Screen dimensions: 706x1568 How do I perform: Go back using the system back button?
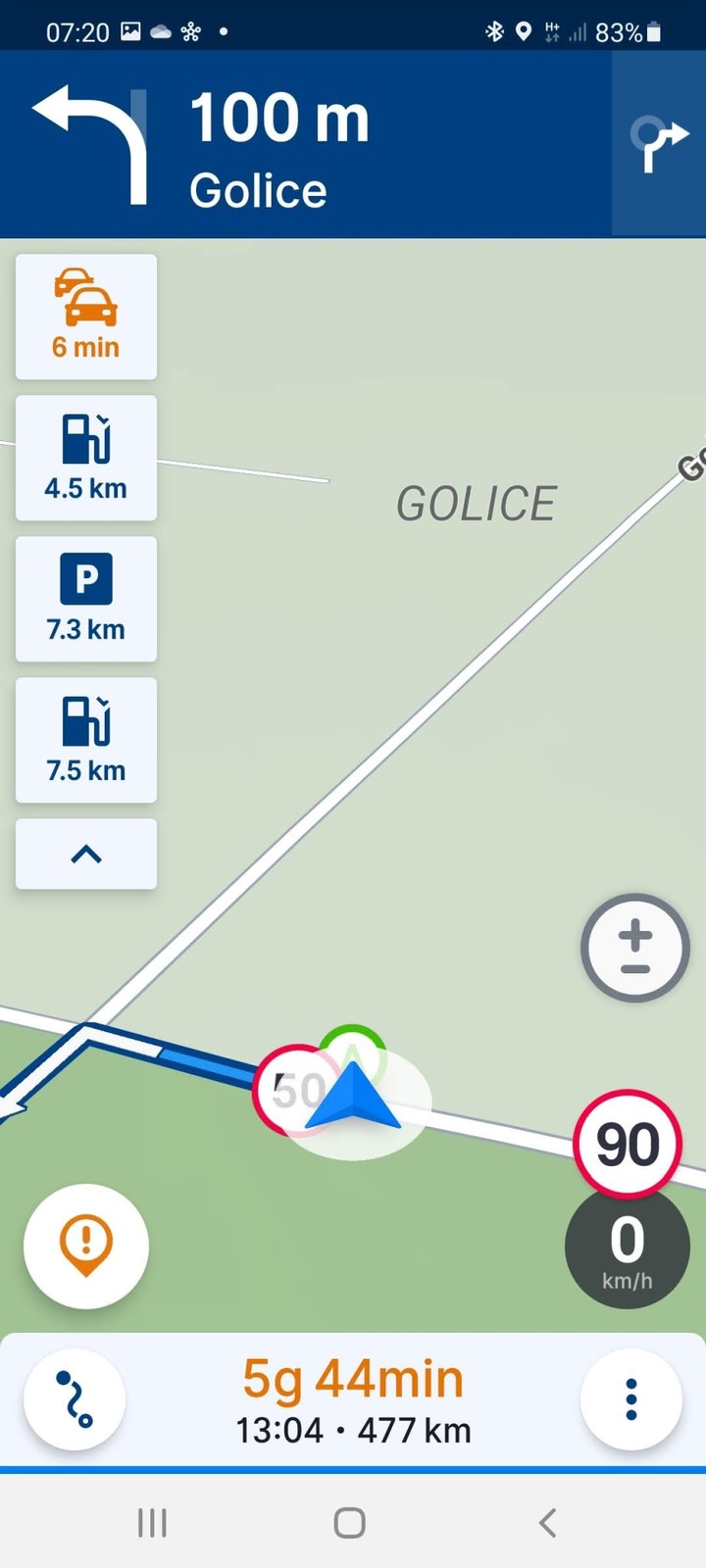(548, 1523)
